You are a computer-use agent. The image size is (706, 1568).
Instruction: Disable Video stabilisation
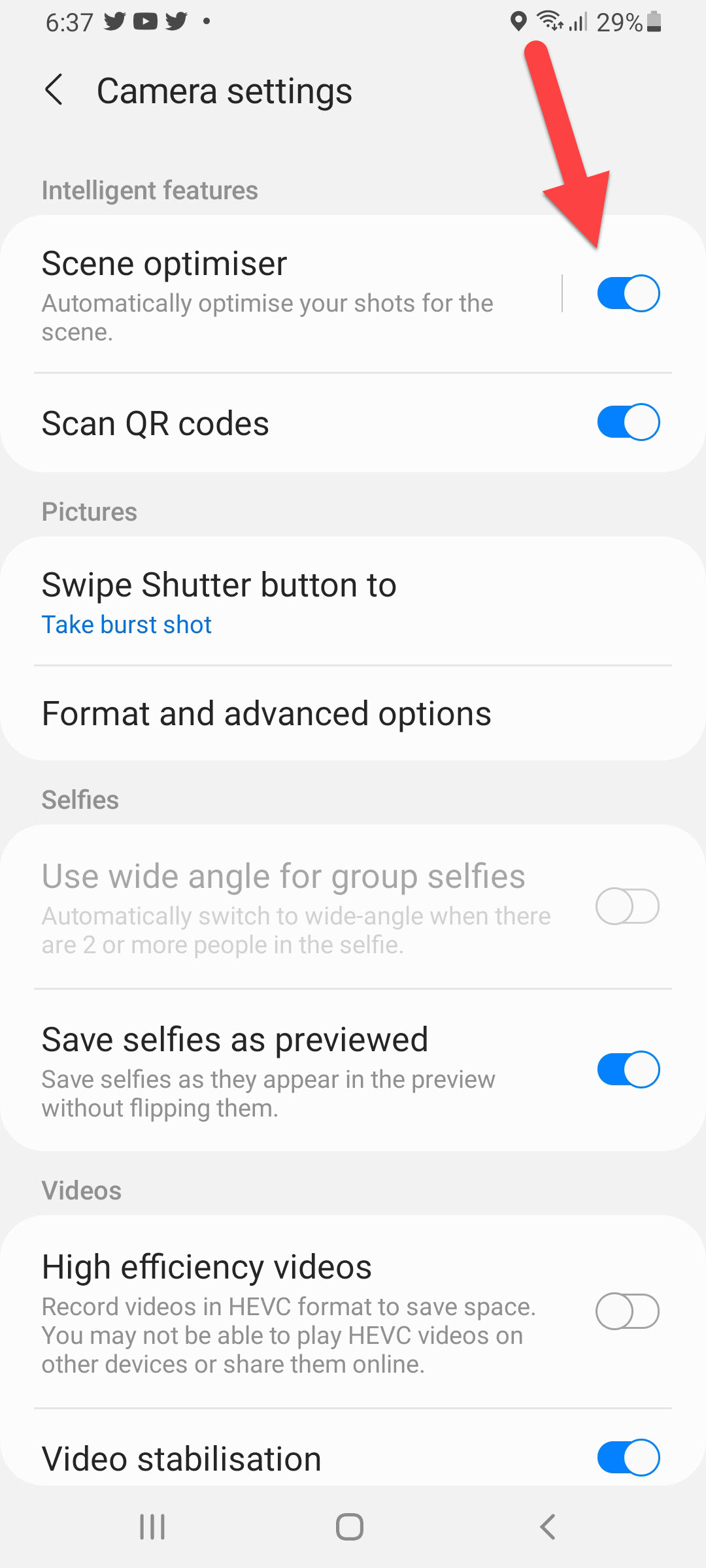(628, 1457)
